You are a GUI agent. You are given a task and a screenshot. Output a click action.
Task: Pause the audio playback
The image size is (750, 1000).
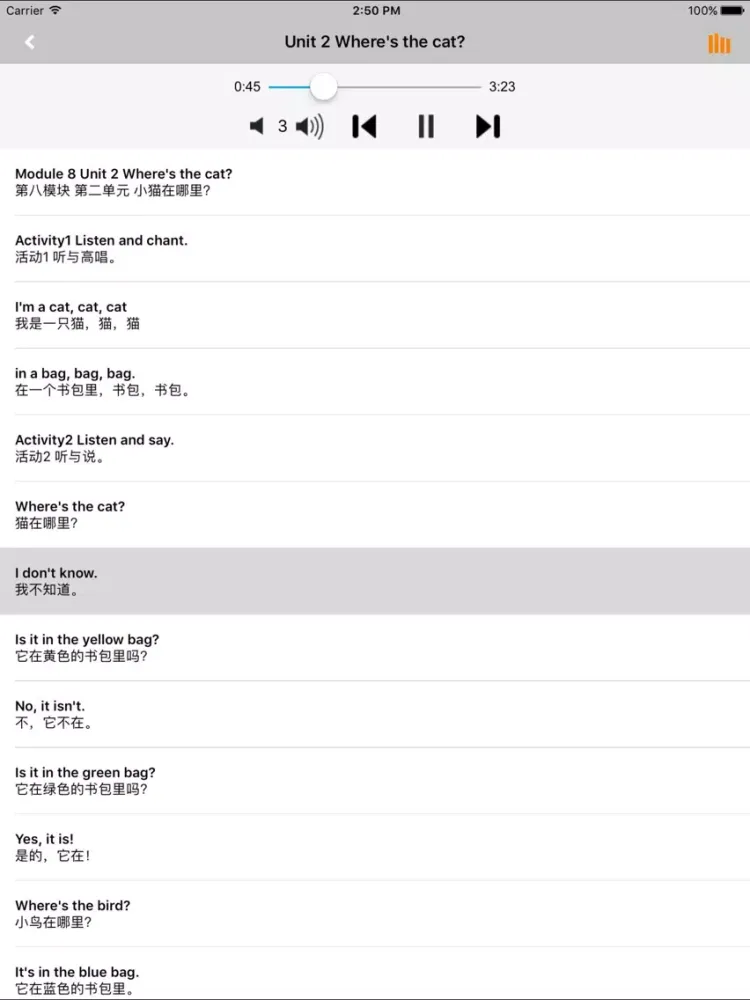pyautogui.click(x=426, y=126)
